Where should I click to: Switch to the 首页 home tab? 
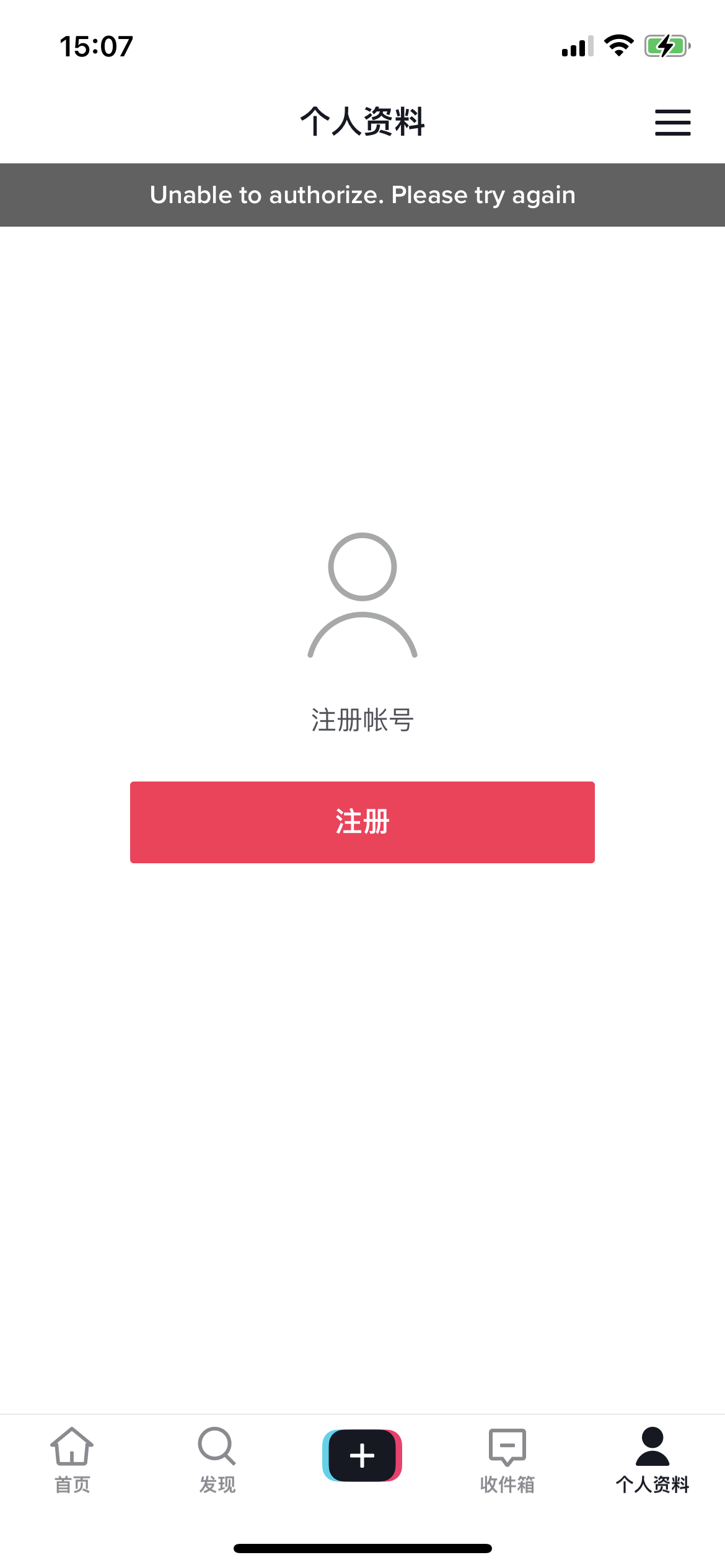tap(72, 1460)
